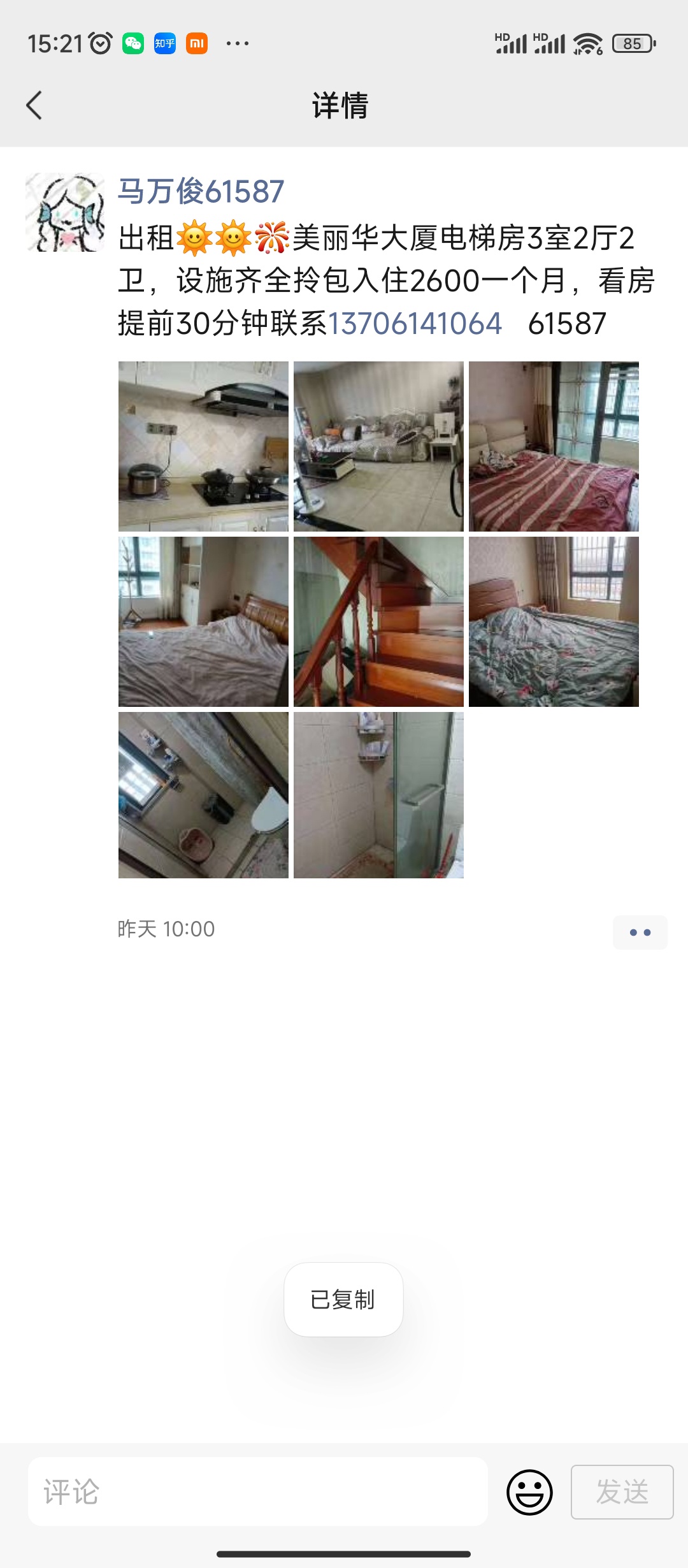View the bedroom with wooden headboard photo

(203, 621)
